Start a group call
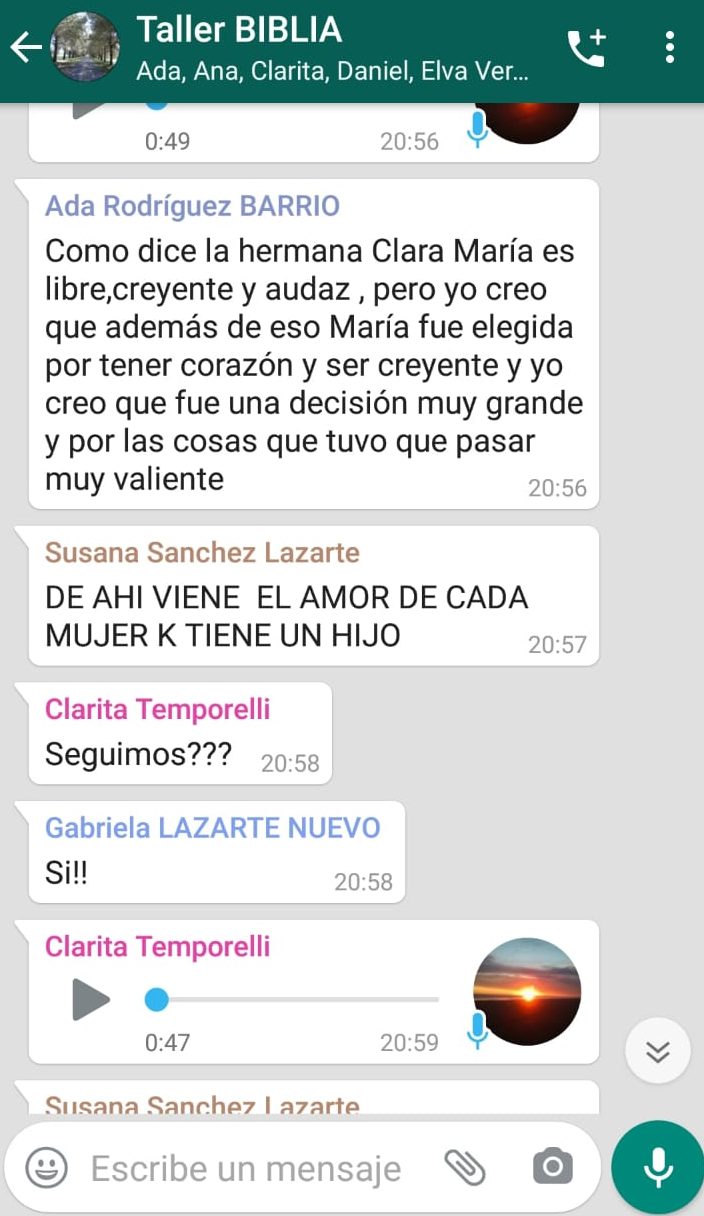704x1216 pixels. [x=587, y=47]
